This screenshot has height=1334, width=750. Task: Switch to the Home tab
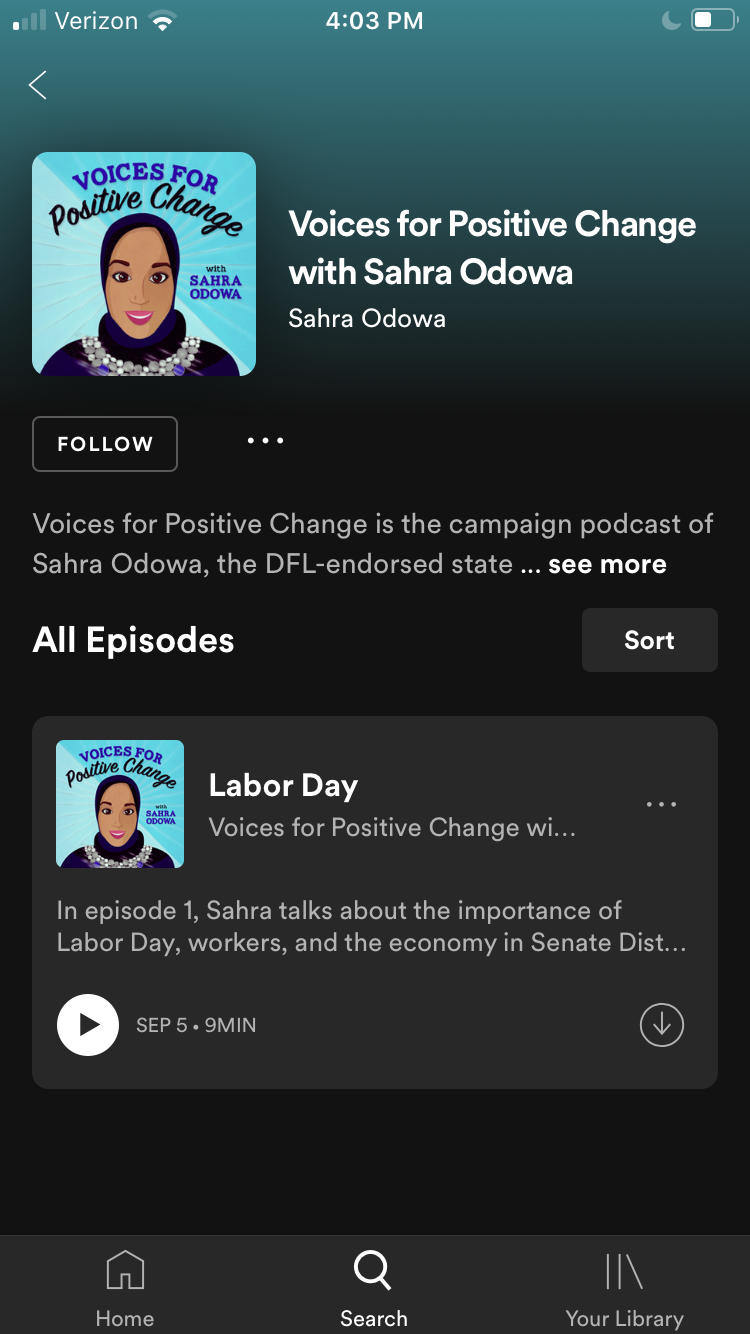click(125, 1288)
